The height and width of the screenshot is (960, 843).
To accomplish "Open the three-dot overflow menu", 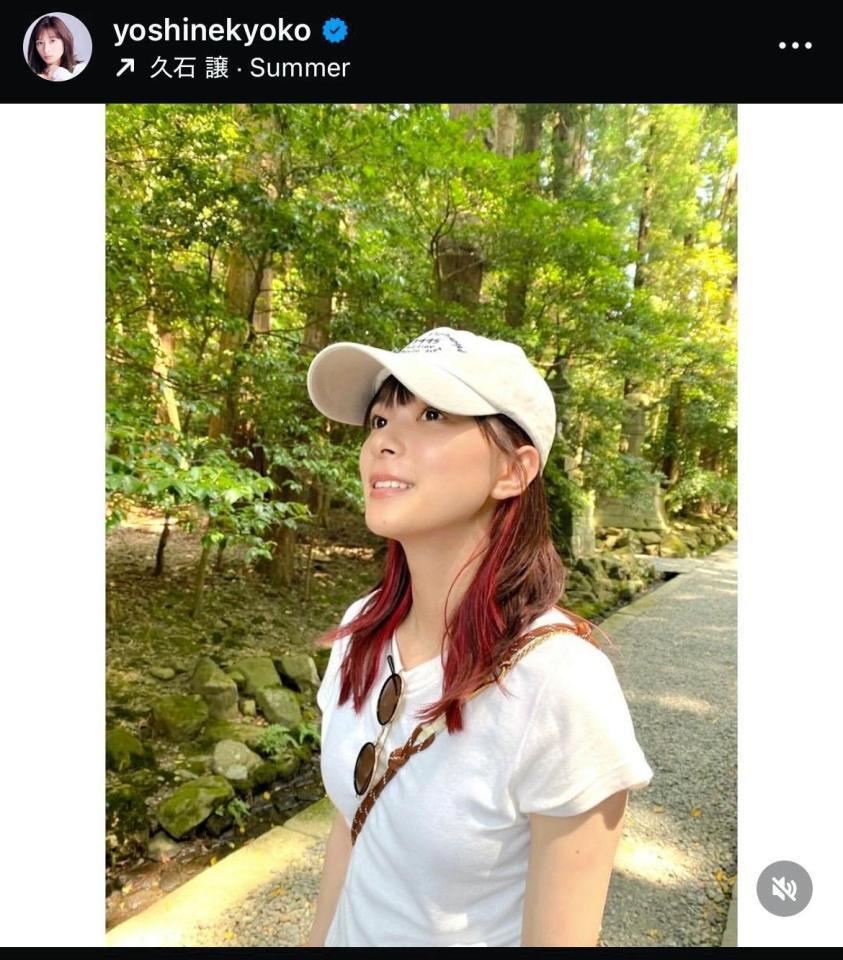I will point(795,46).
